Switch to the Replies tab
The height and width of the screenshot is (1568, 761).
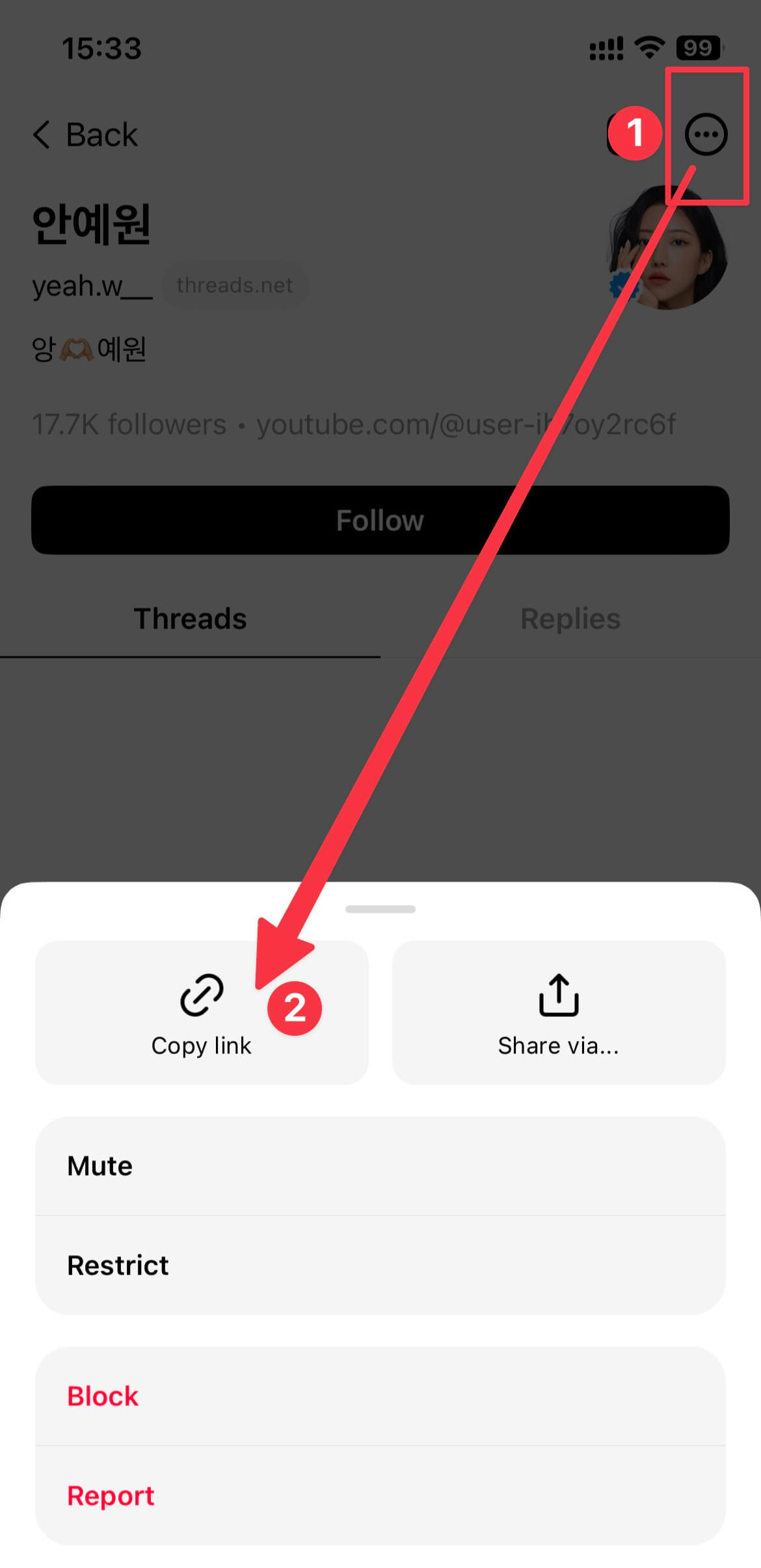(570, 619)
